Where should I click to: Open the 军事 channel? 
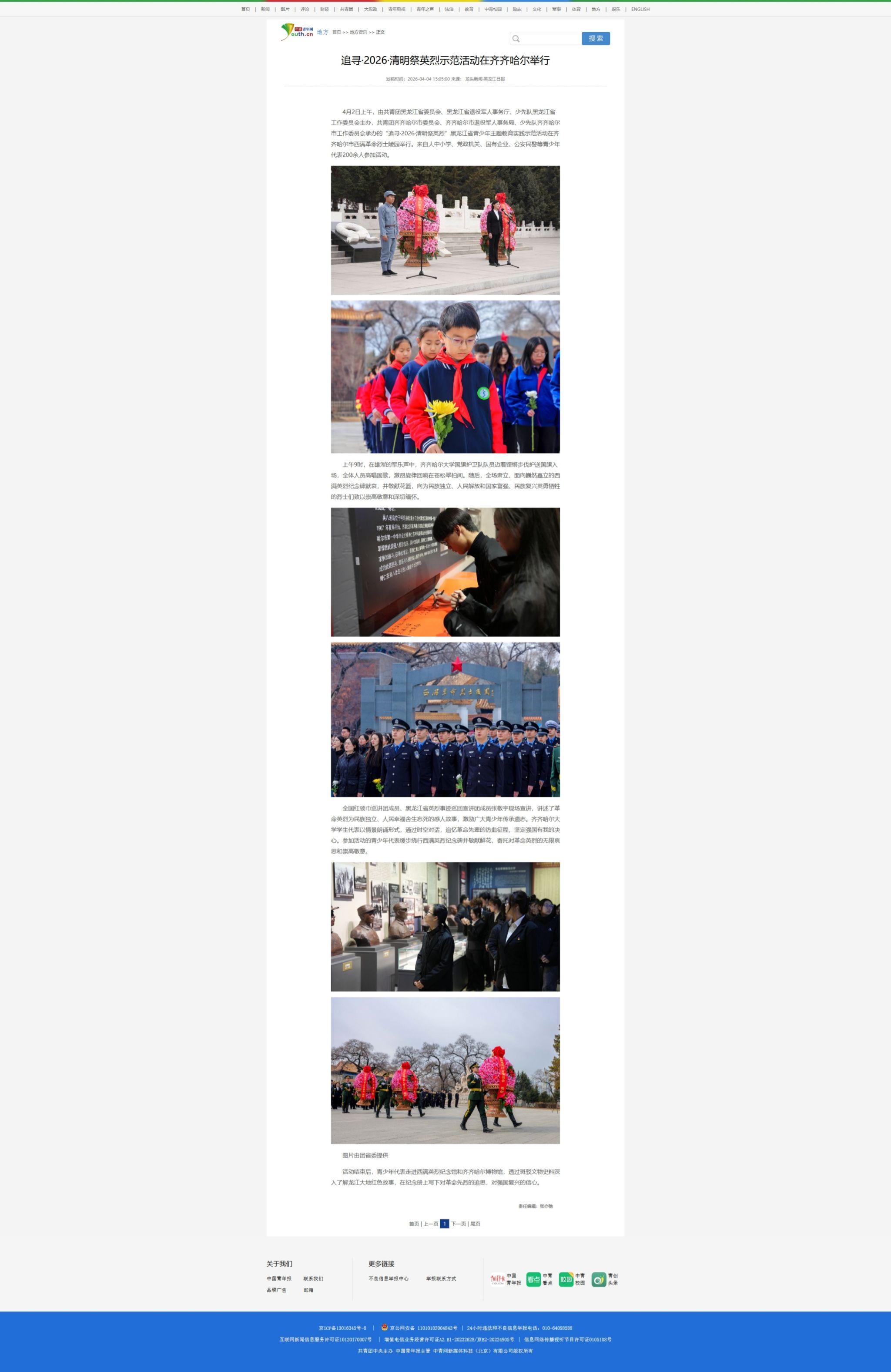(x=556, y=9)
